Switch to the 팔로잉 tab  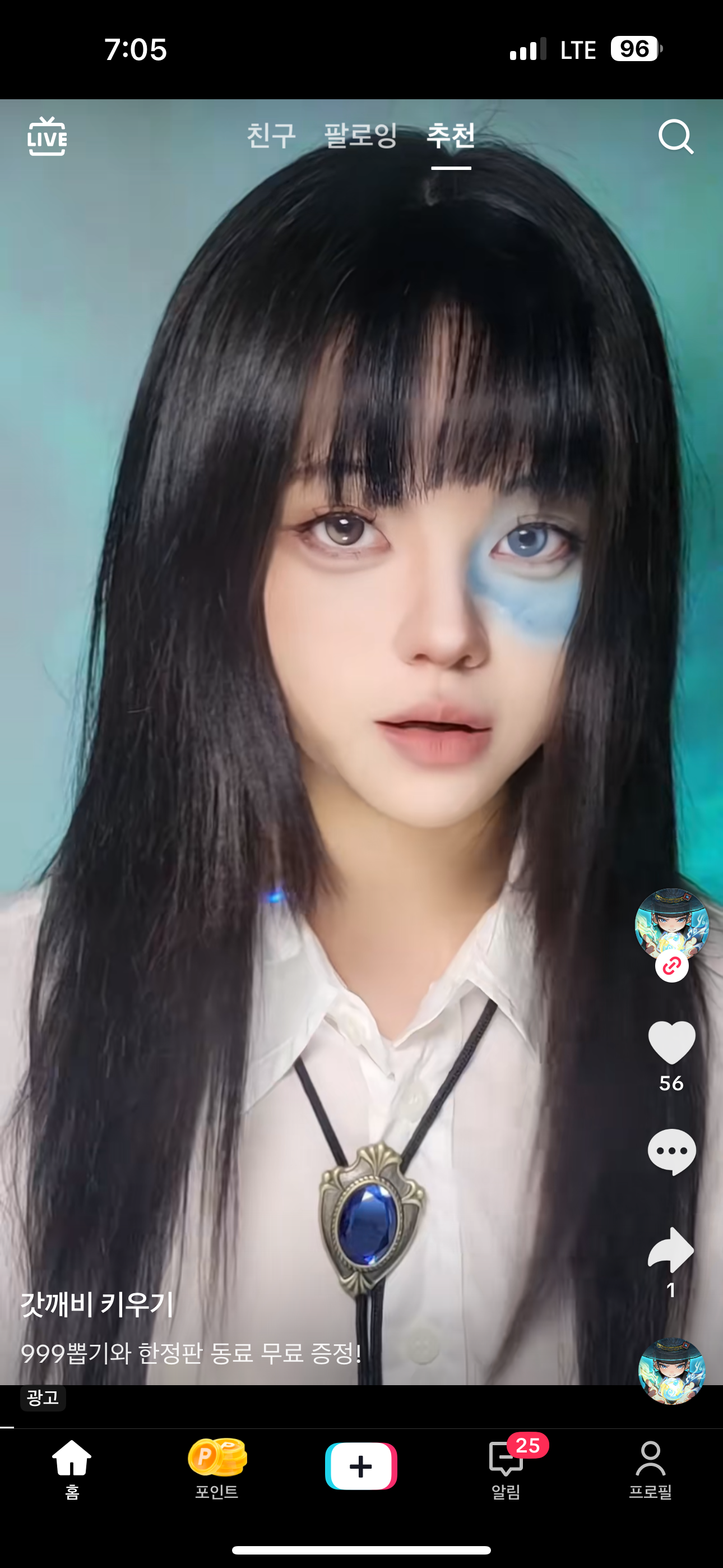(360, 135)
